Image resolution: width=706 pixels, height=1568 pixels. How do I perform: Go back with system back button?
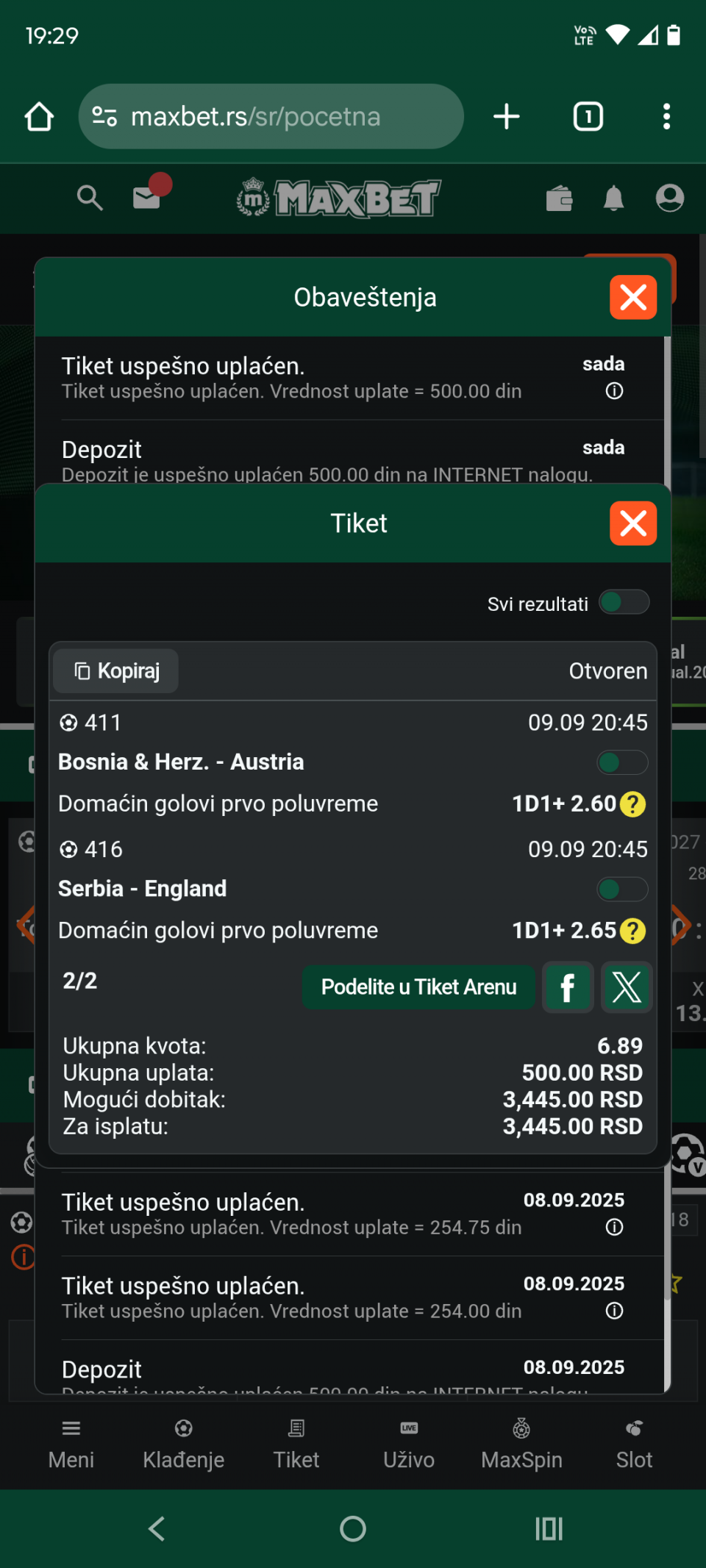157,1529
